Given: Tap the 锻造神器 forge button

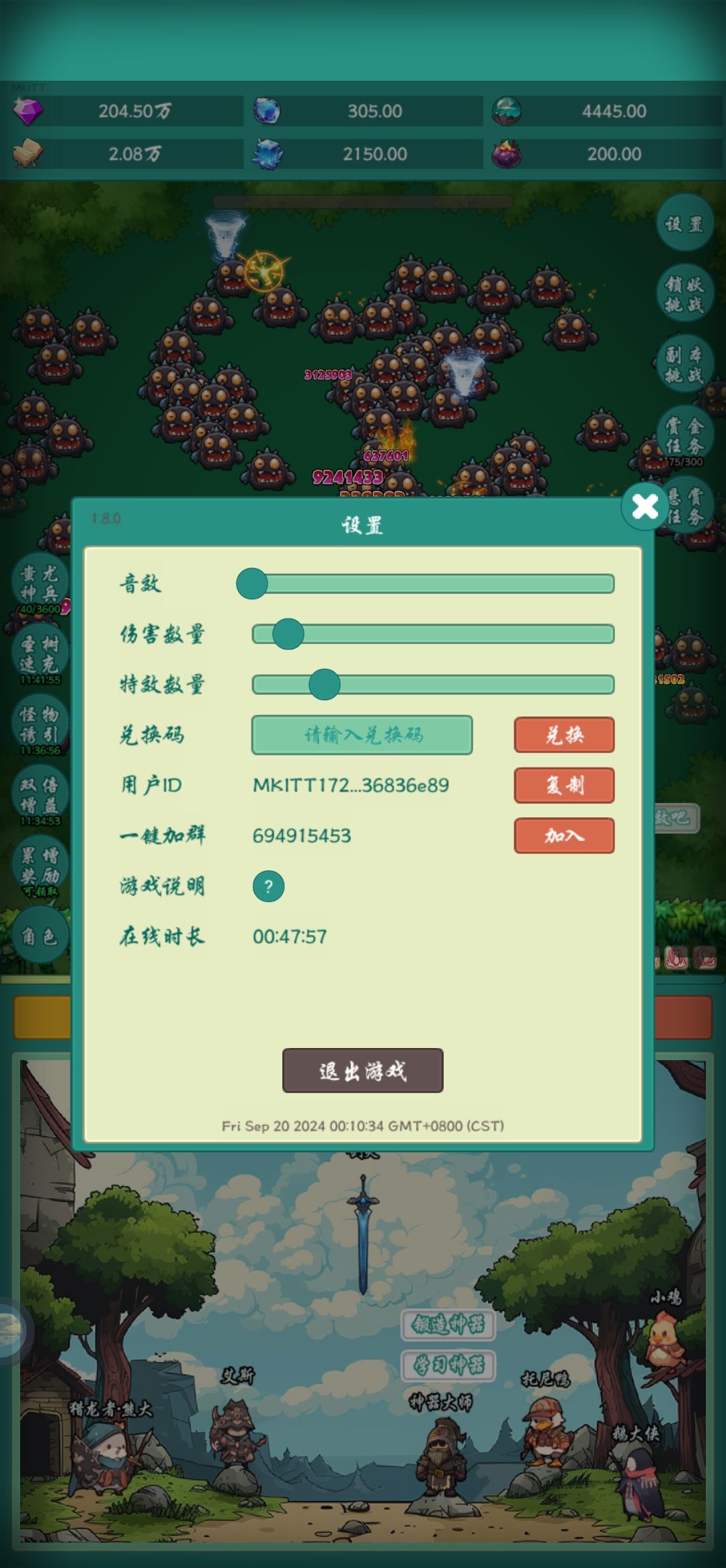Looking at the screenshot, I should 448,1324.
